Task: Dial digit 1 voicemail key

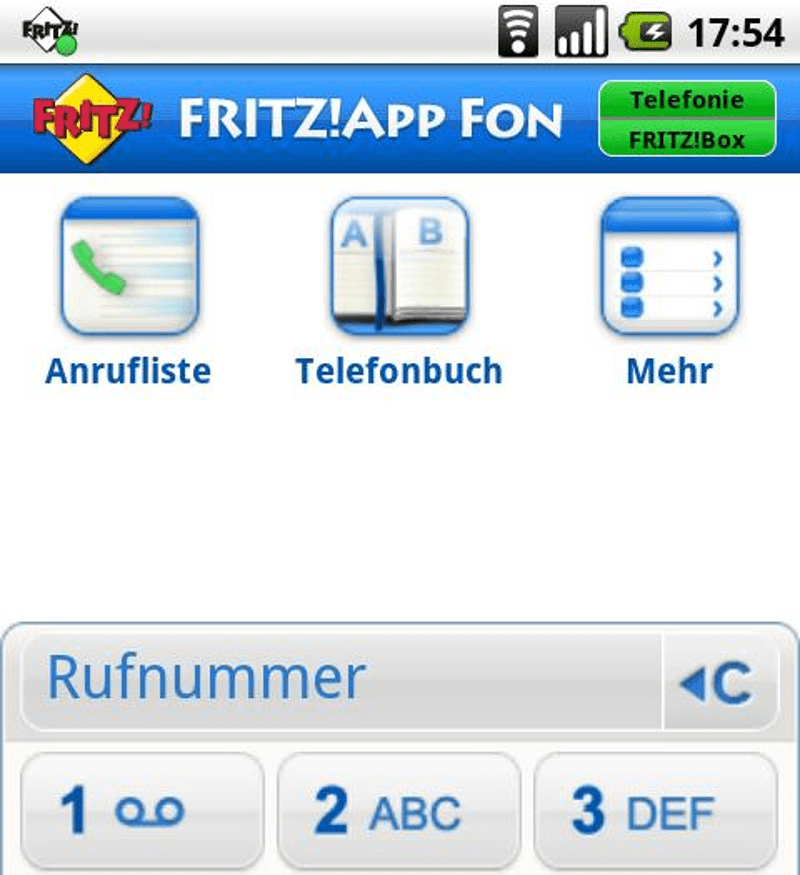Action: (x=142, y=810)
